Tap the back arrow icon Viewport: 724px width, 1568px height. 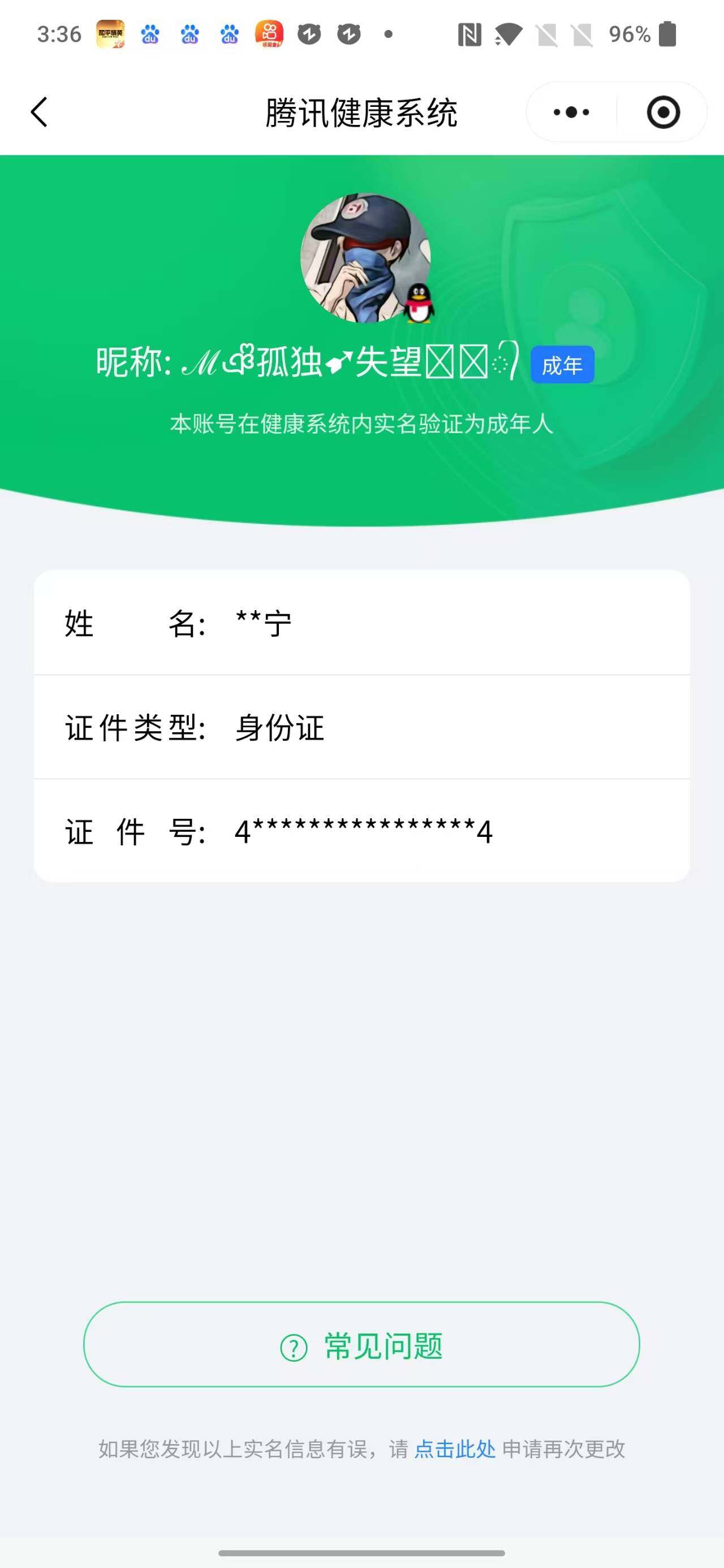coord(38,111)
